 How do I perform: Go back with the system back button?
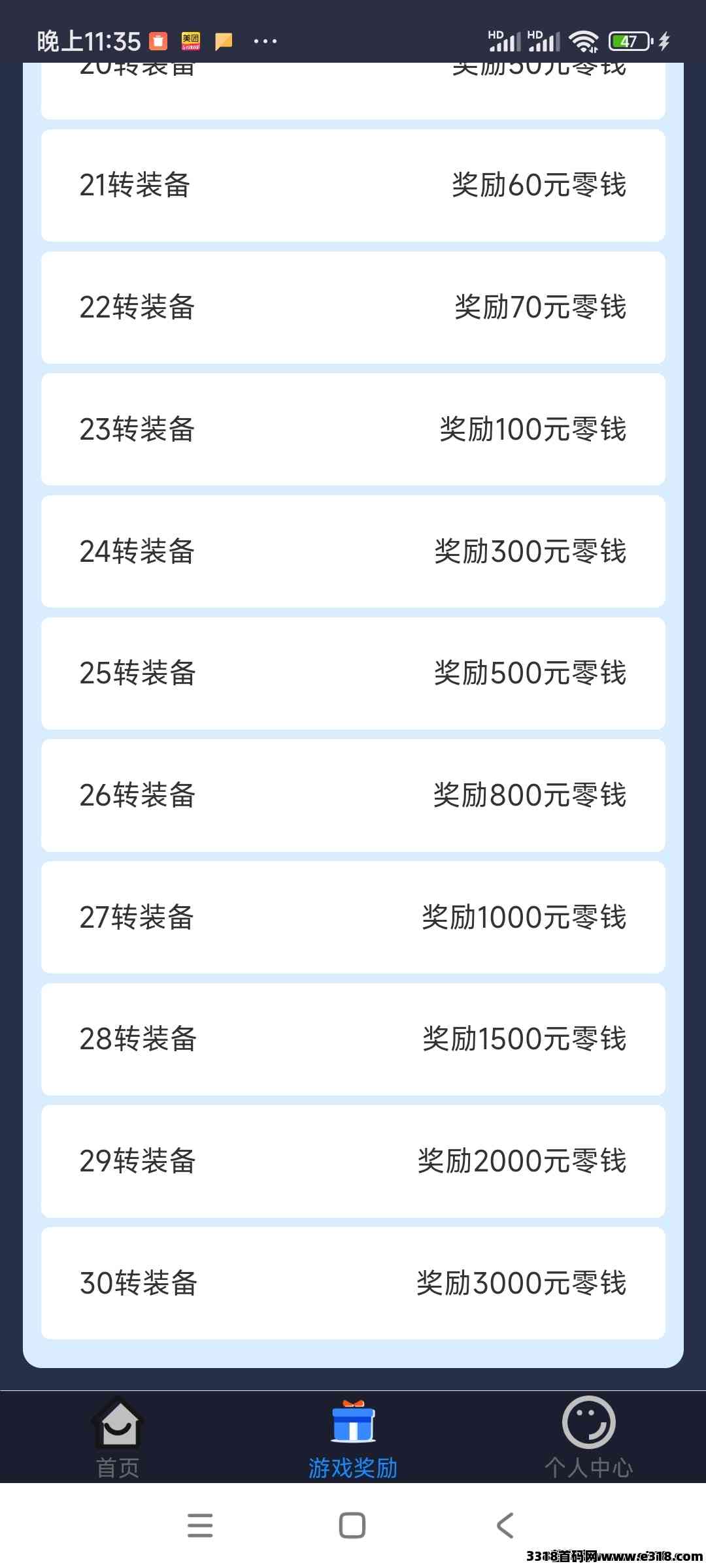[505, 1526]
